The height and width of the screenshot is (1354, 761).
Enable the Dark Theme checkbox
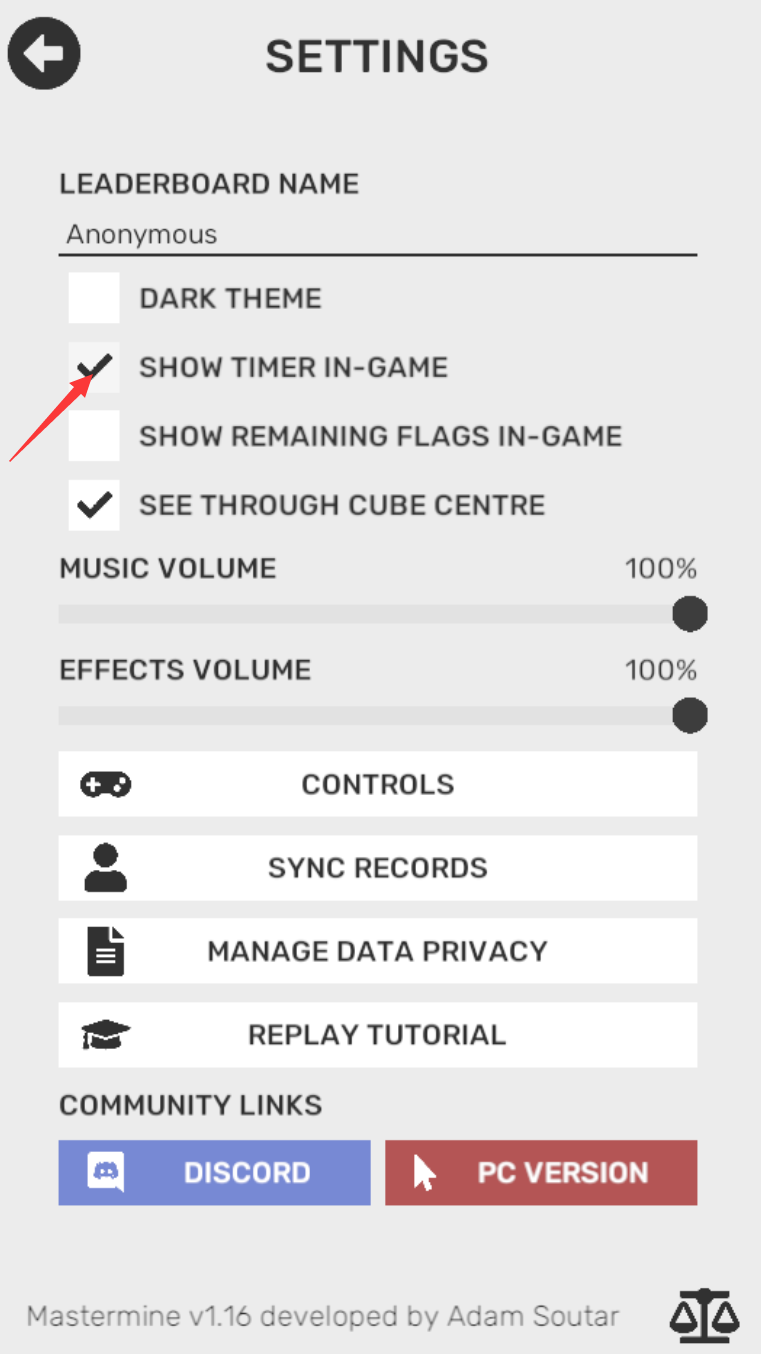click(94, 298)
